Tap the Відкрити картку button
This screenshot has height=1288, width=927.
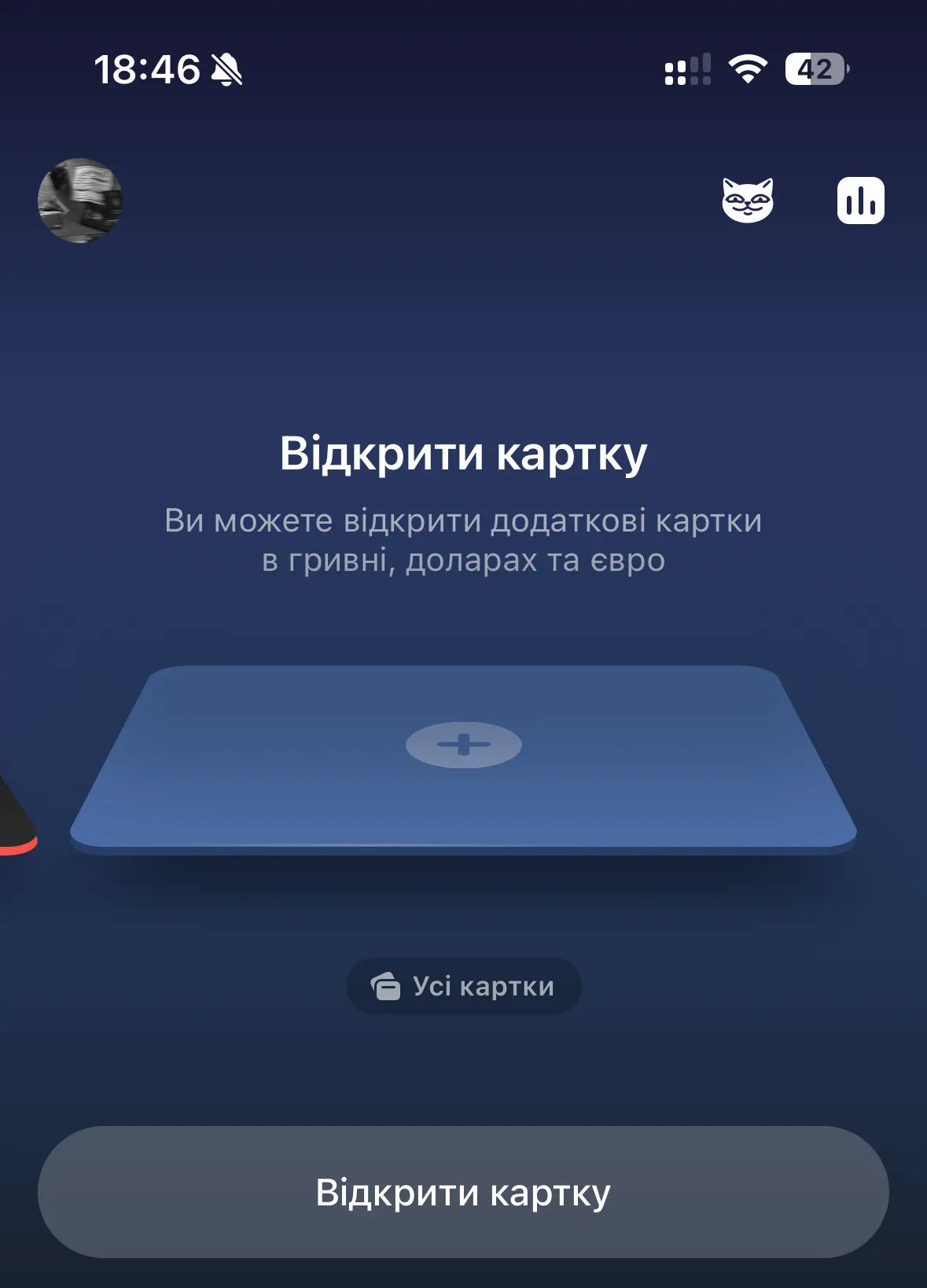tap(463, 1192)
